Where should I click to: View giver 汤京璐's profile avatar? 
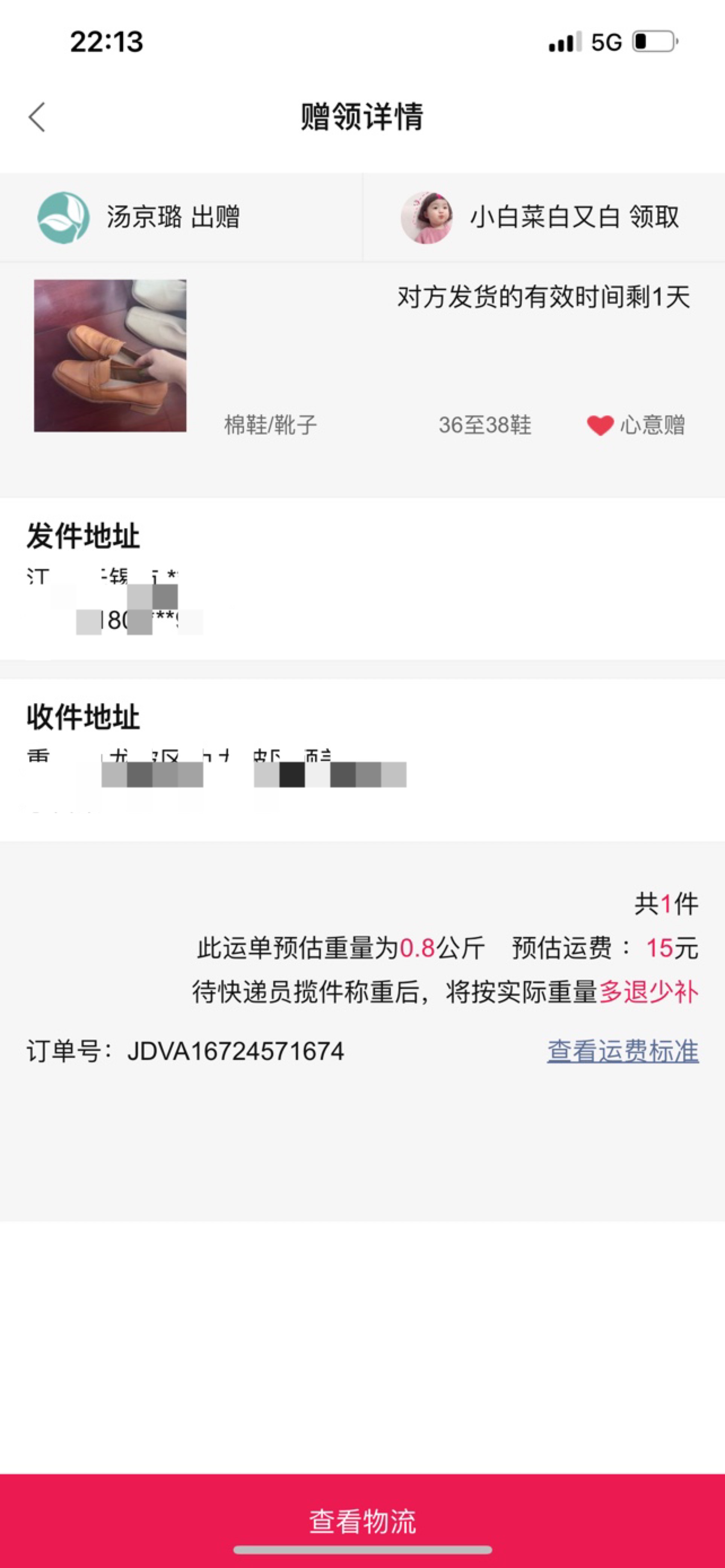63,217
